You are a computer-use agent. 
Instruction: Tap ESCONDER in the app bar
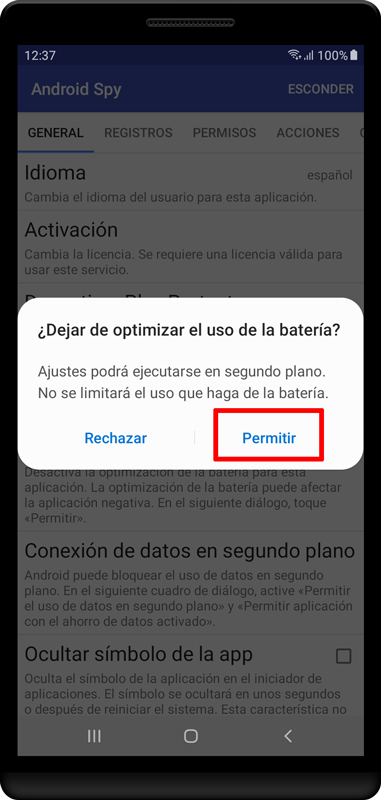320,89
